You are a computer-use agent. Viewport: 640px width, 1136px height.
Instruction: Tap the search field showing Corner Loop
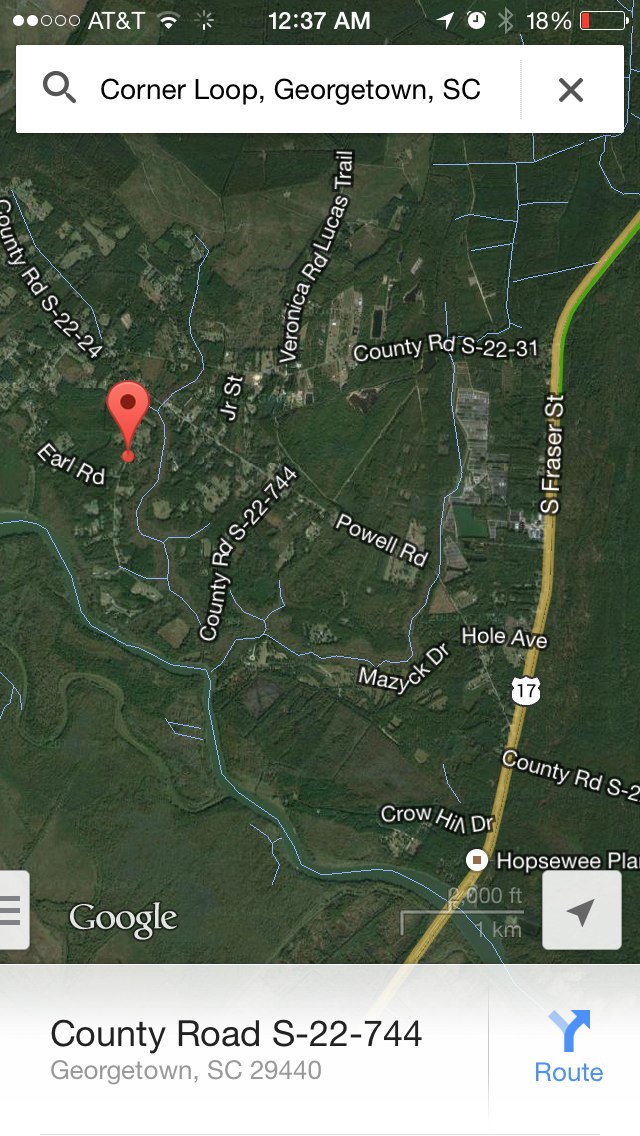click(290, 90)
